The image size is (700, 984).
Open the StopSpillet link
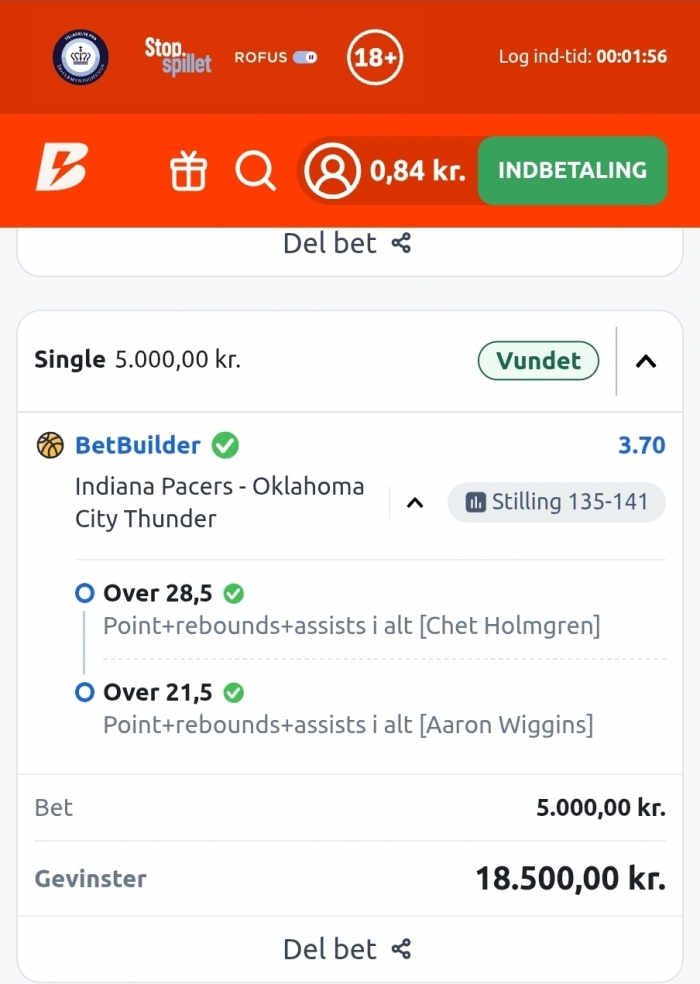pos(178,56)
